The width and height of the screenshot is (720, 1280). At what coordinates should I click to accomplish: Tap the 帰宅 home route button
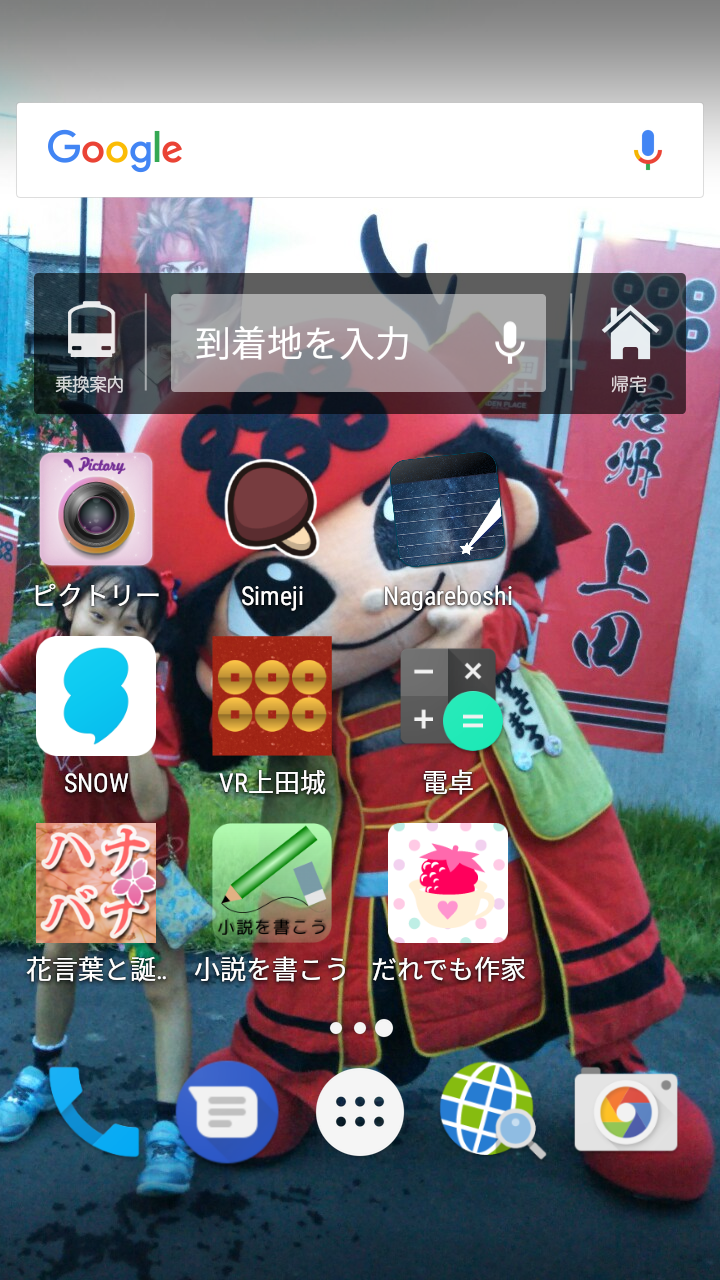tap(629, 345)
